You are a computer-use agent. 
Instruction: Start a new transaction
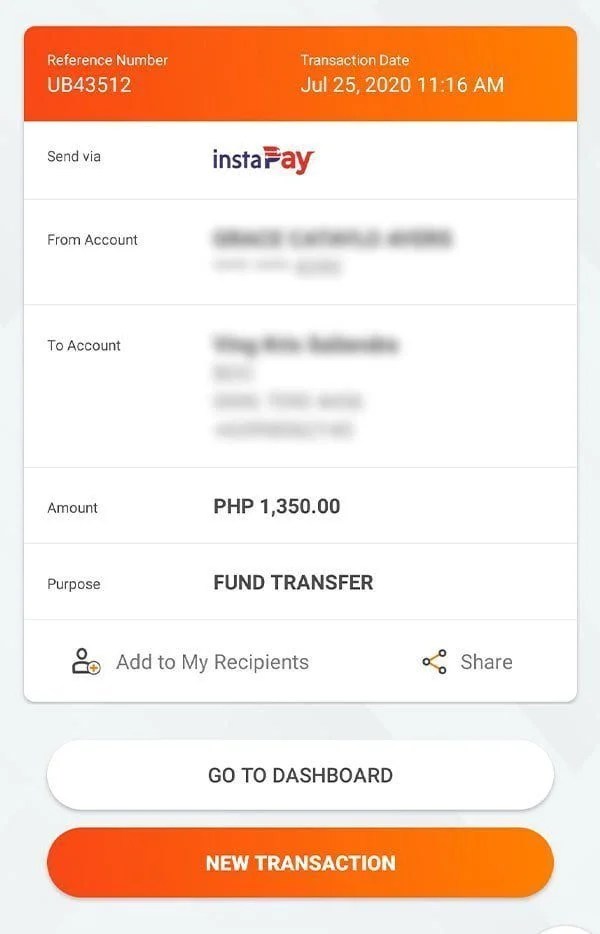tap(300, 862)
